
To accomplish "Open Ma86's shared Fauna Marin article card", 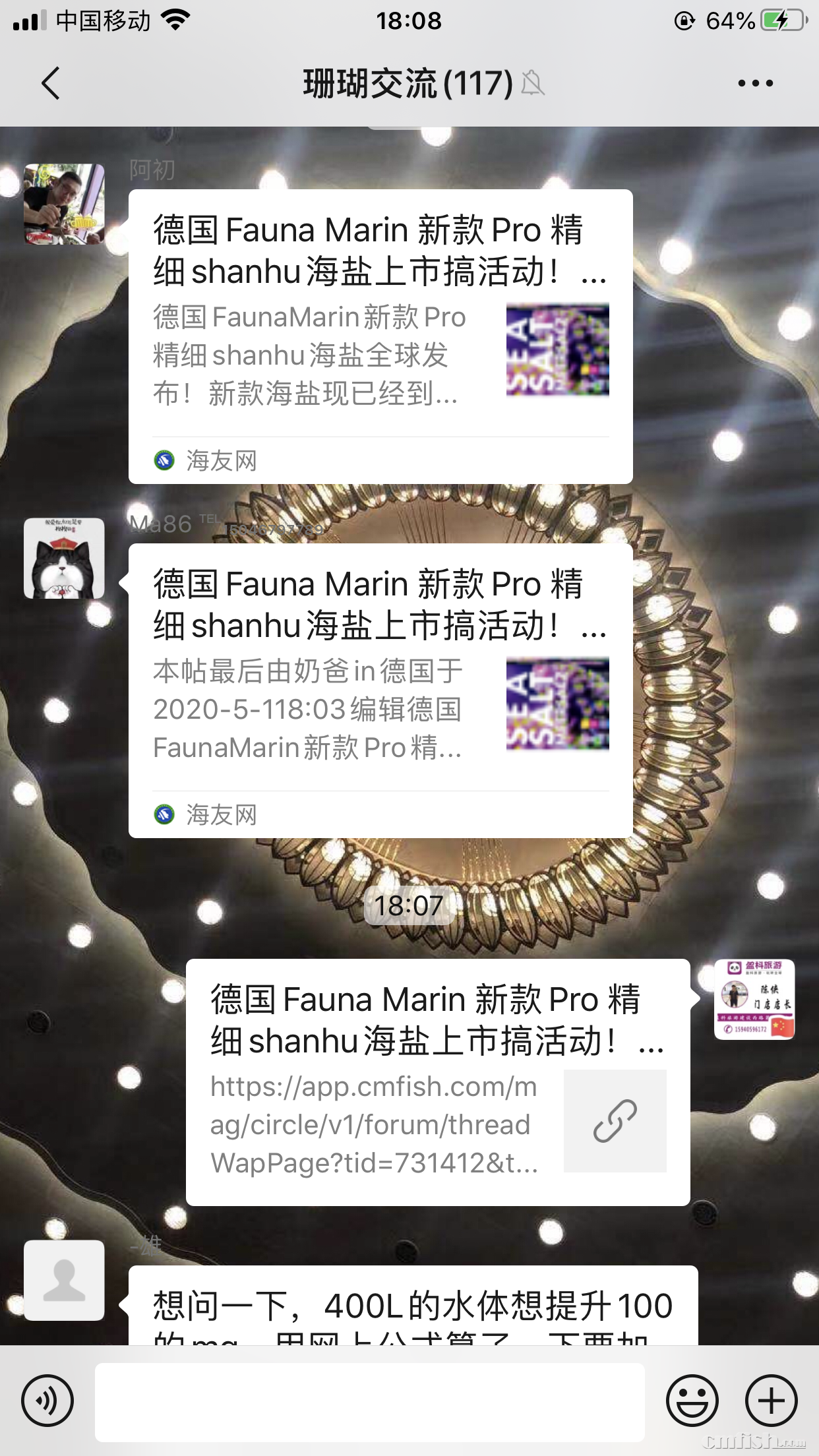I will (x=380, y=690).
